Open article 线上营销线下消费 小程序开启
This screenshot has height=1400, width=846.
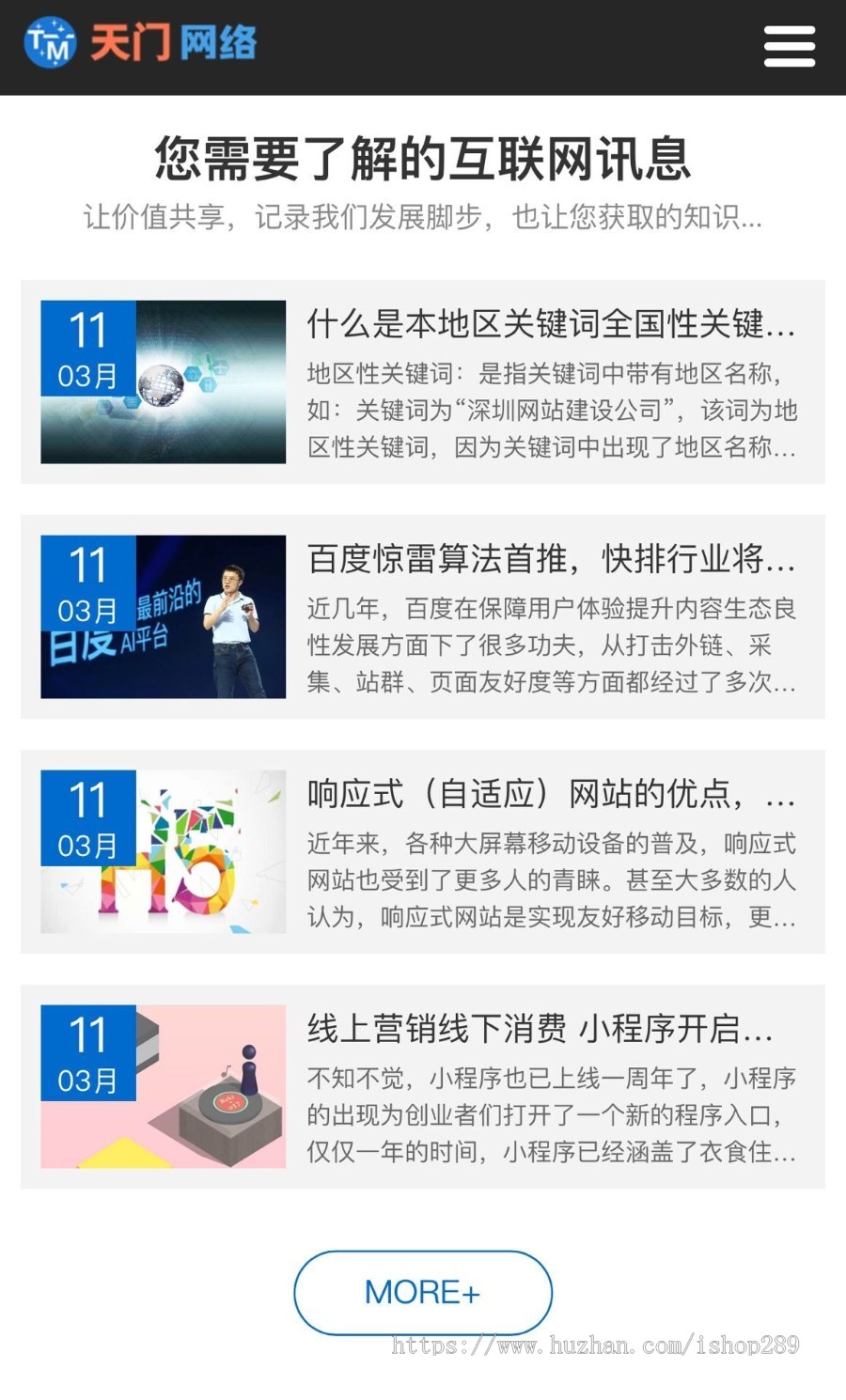(x=541, y=1029)
